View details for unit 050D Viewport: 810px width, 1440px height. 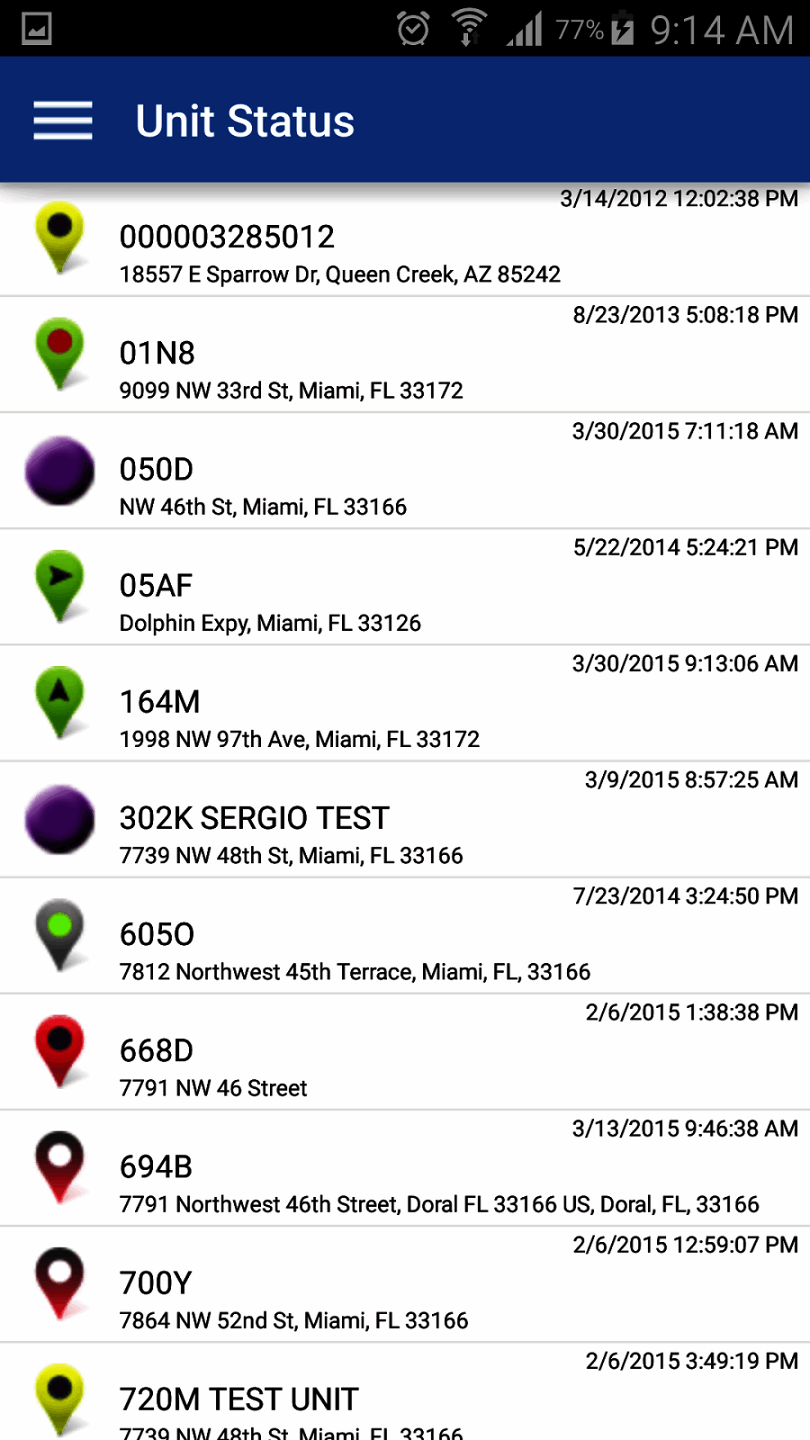click(405, 472)
